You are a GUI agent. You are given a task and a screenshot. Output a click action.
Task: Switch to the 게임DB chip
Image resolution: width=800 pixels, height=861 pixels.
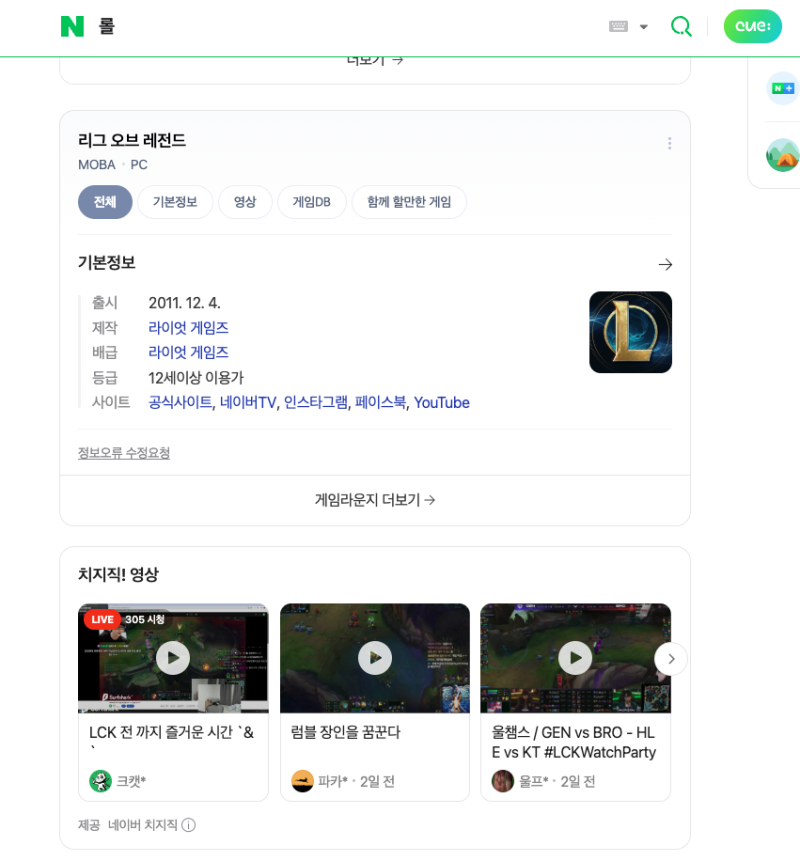pyautogui.click(x=311, y=202)
